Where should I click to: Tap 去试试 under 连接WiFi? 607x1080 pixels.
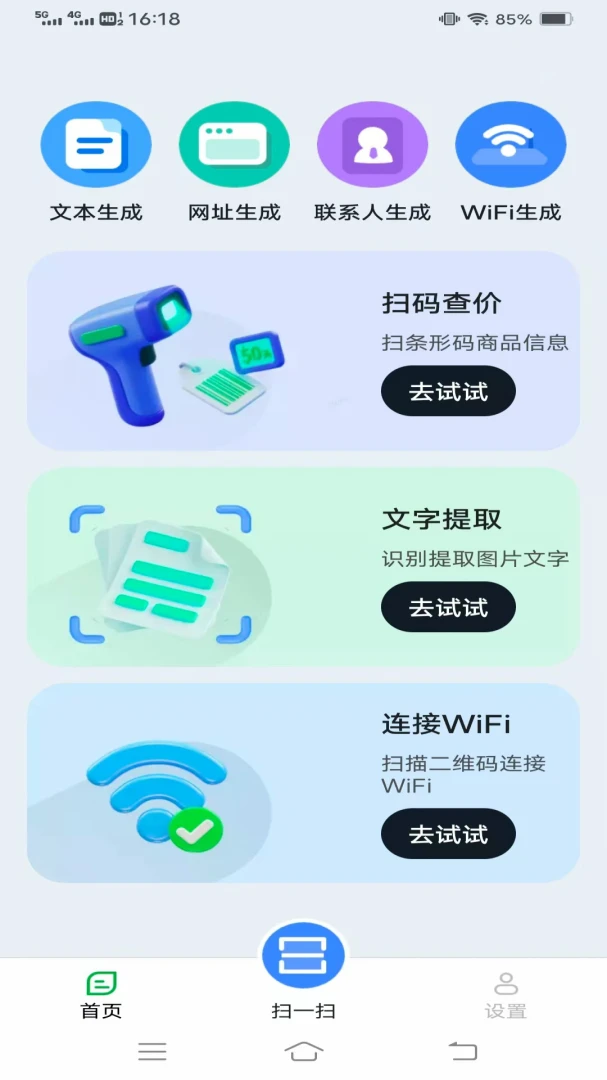[x=449, y=834]
